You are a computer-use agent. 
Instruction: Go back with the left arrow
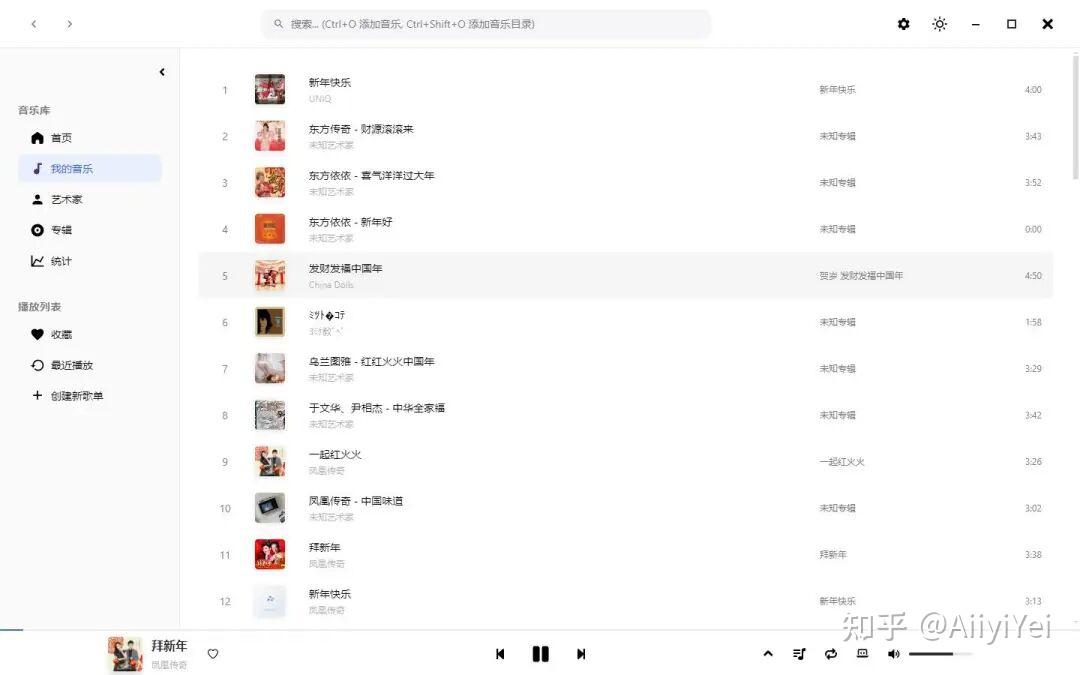34,24
